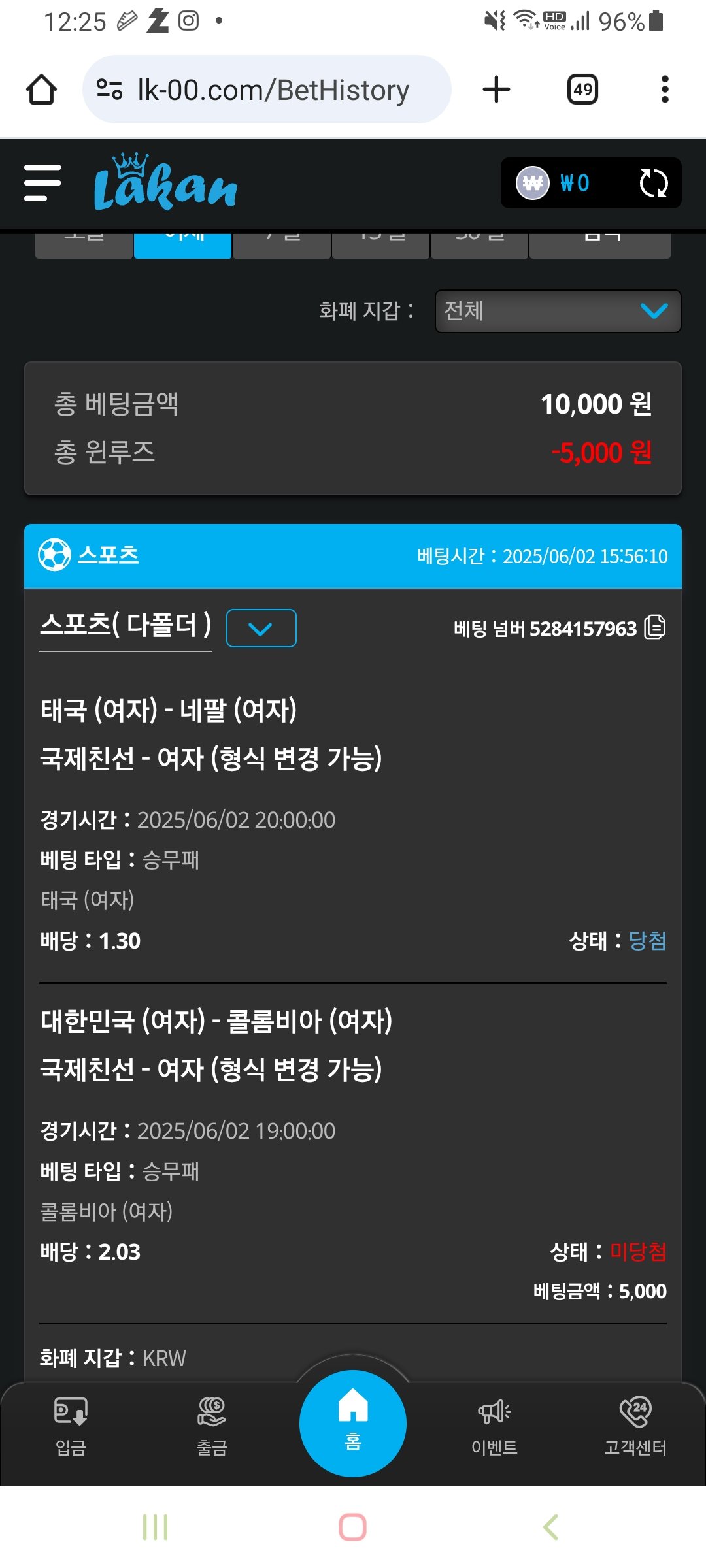Open a new browser tab
706x1568 pixels.
click(x=496, y=90)
